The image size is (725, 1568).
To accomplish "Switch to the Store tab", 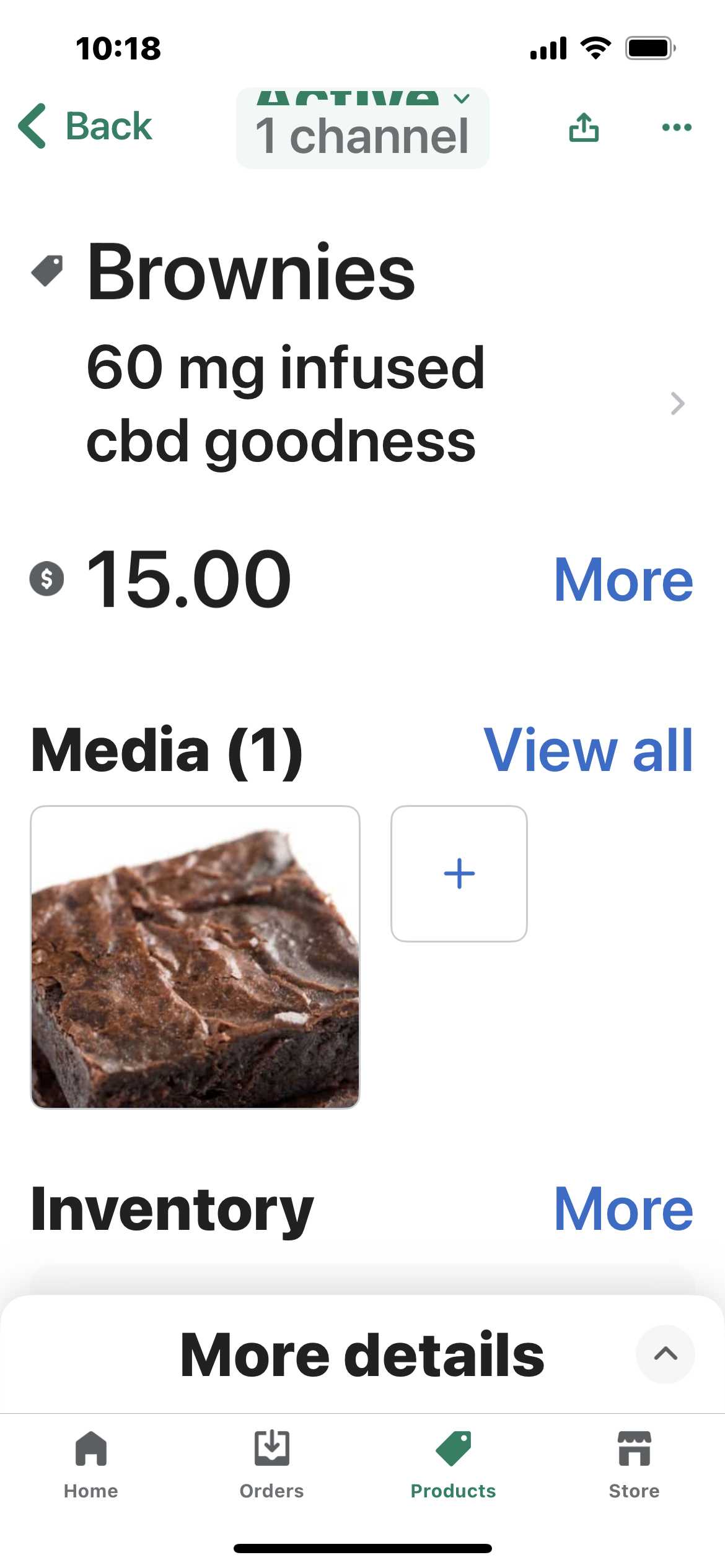I will click(634, 1465).
